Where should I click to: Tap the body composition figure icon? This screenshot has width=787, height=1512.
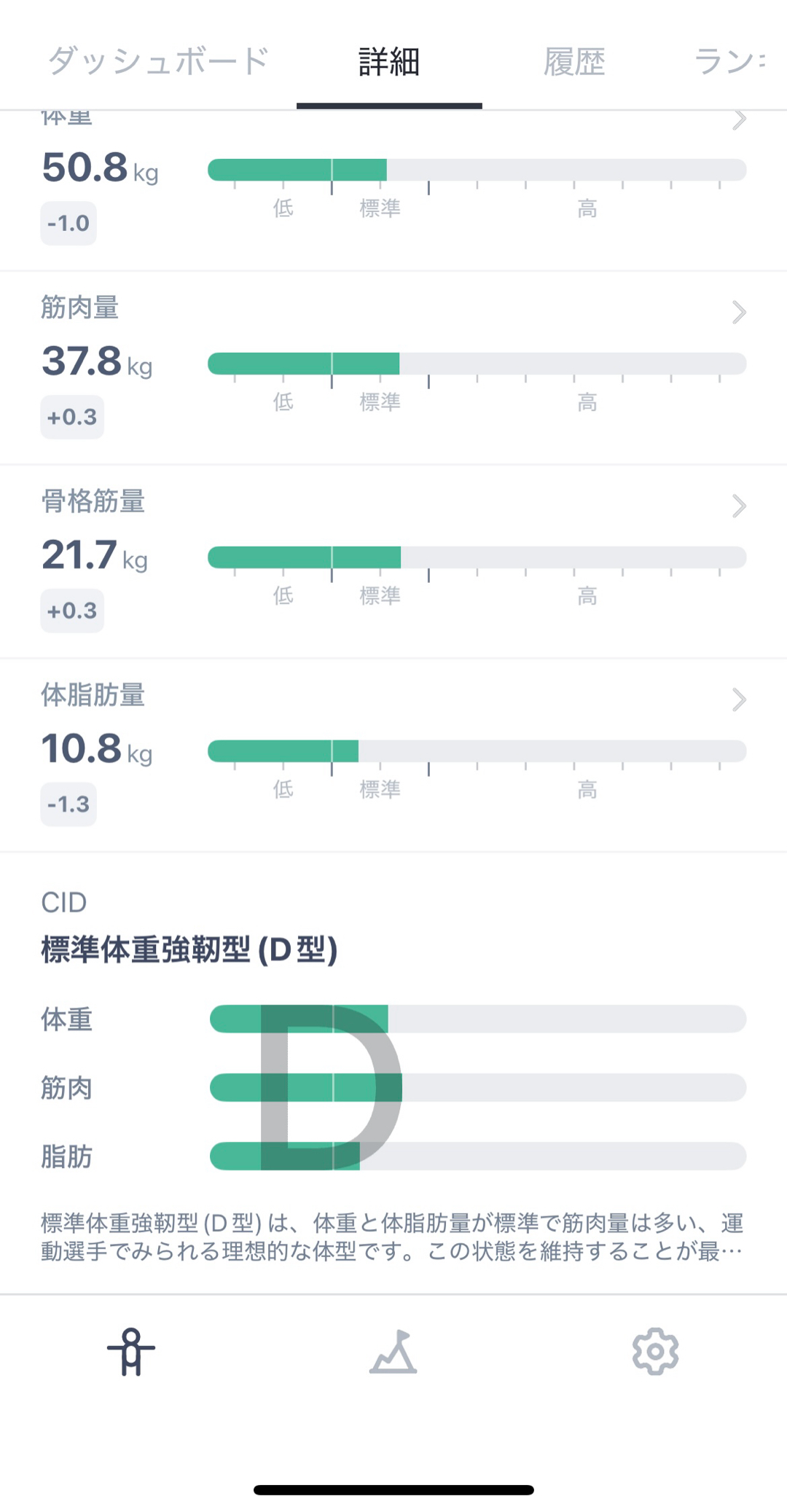(131, 1352)
